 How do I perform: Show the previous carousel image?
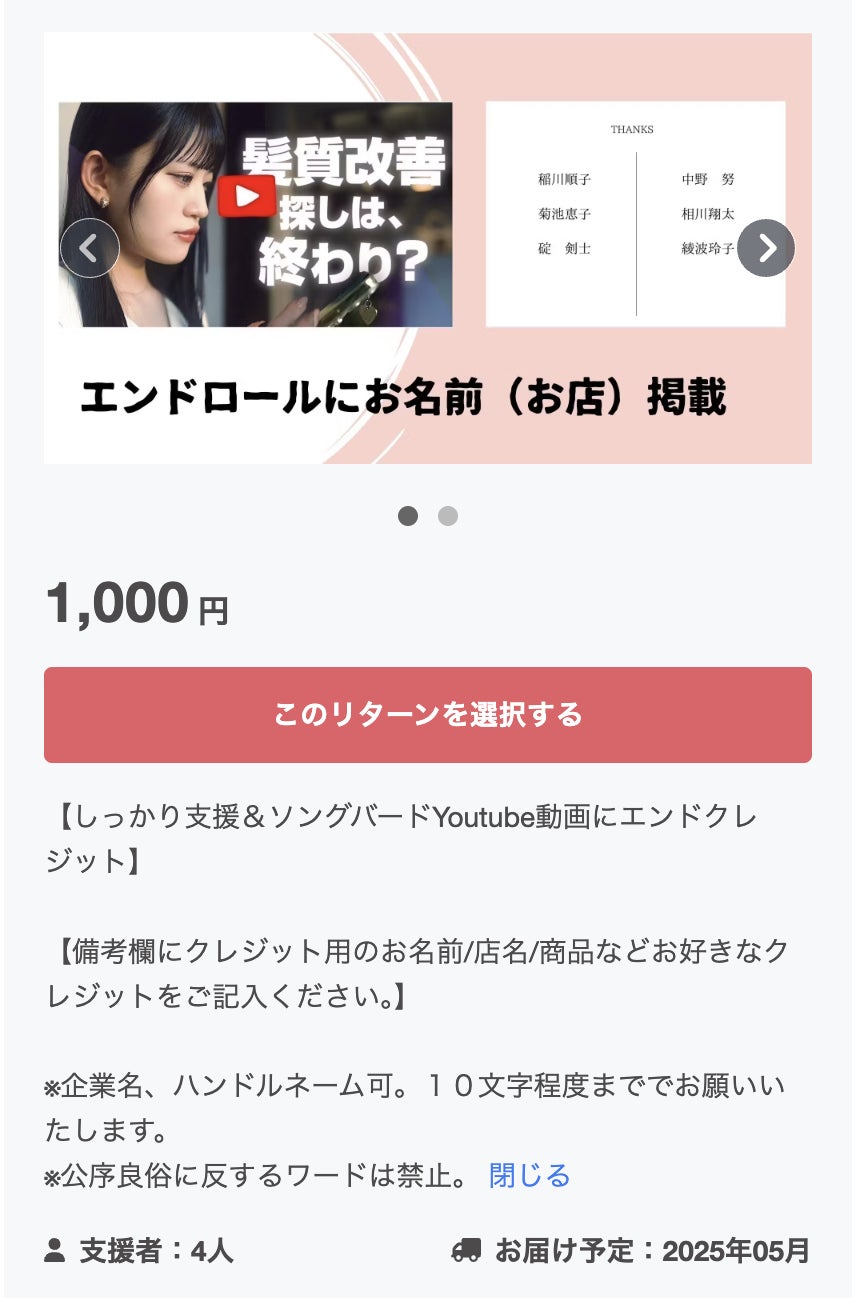pyautogui.click(x=90, y=248)
